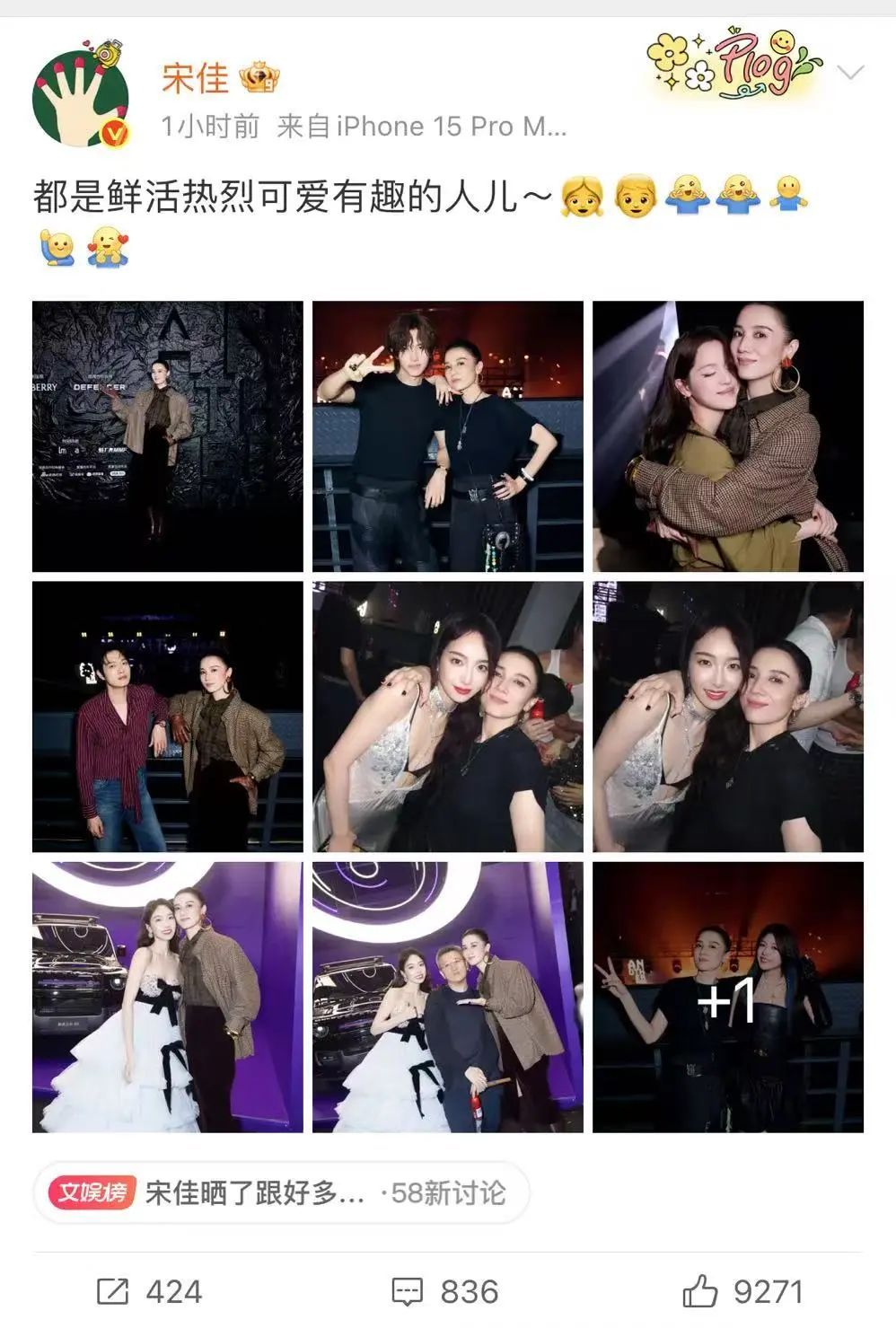This screenshot has height=1328, width=896.
Task: Open the hugging photo with olive green outfit
Action: click(727, 436)
